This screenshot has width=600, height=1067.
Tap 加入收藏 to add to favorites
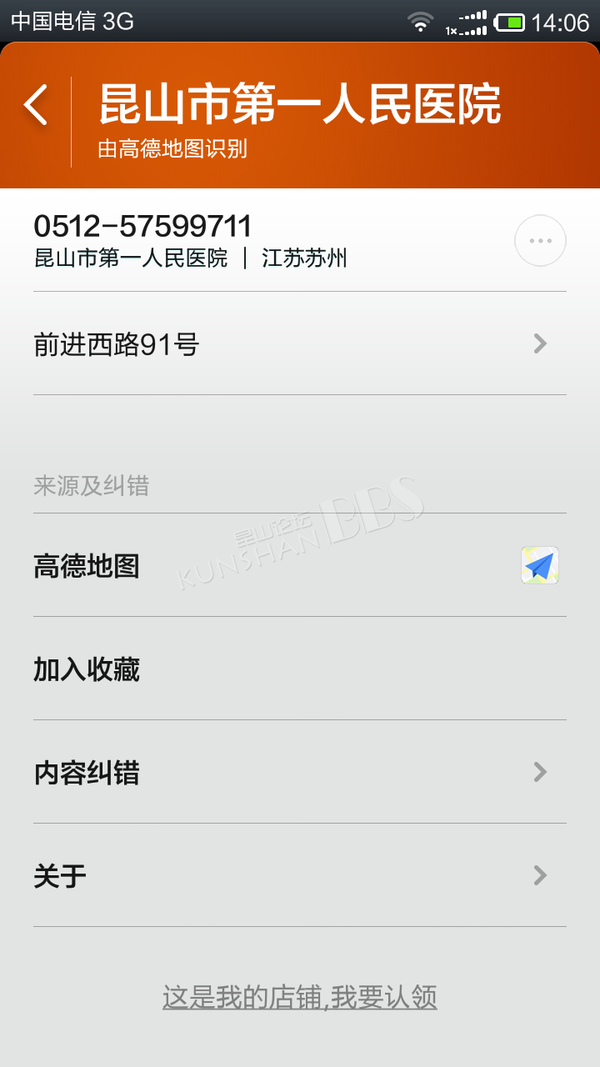point(300,669)
